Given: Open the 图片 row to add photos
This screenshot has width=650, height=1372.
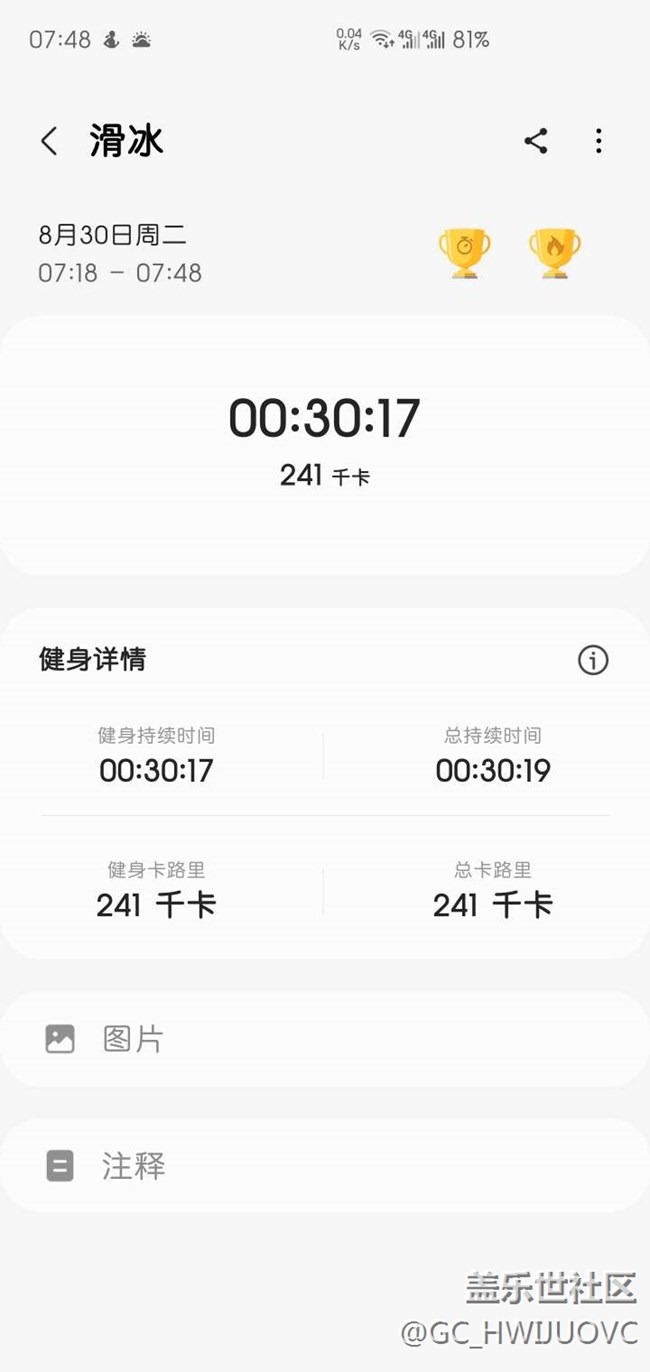Looking at the screenshot, I should 324,1039.
